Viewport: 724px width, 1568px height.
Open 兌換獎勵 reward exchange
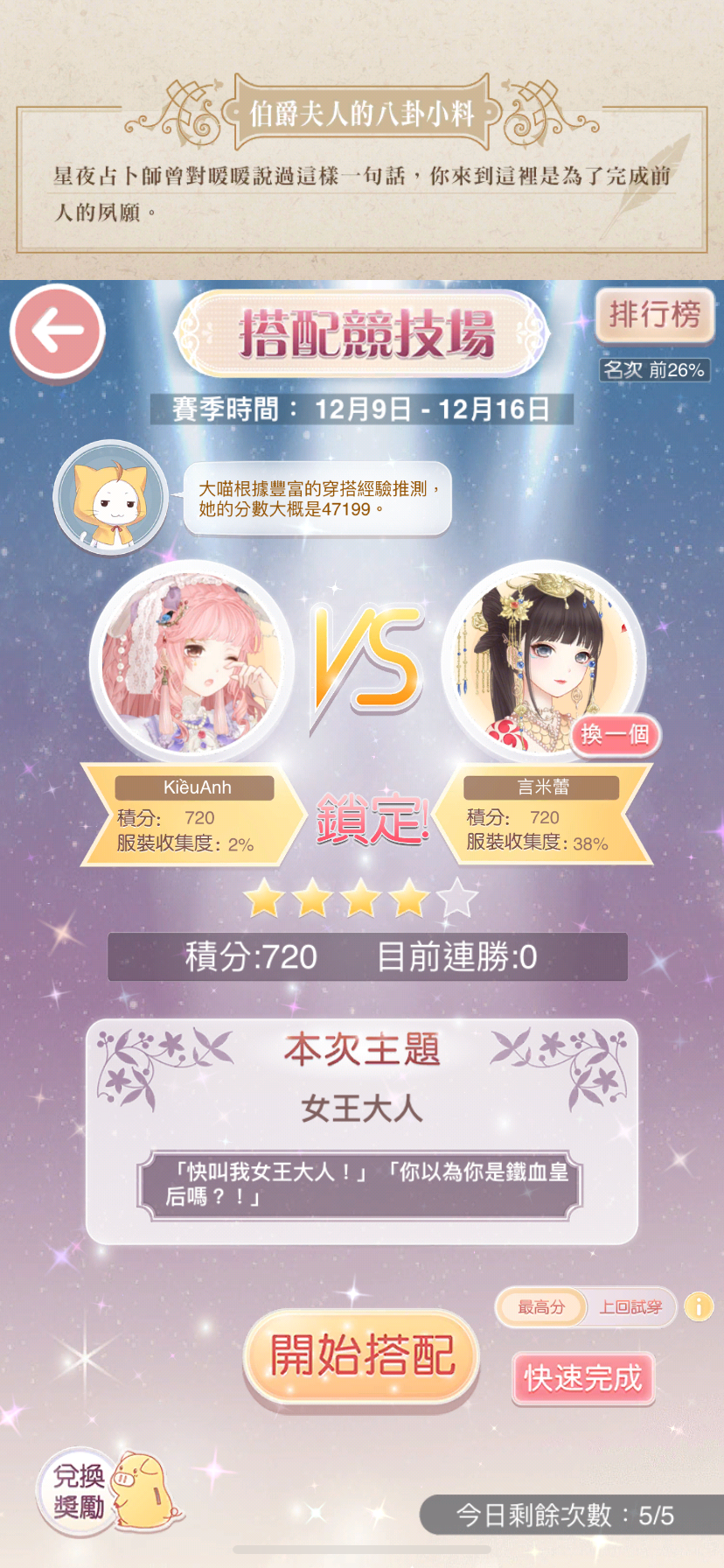coord(80,1491)
